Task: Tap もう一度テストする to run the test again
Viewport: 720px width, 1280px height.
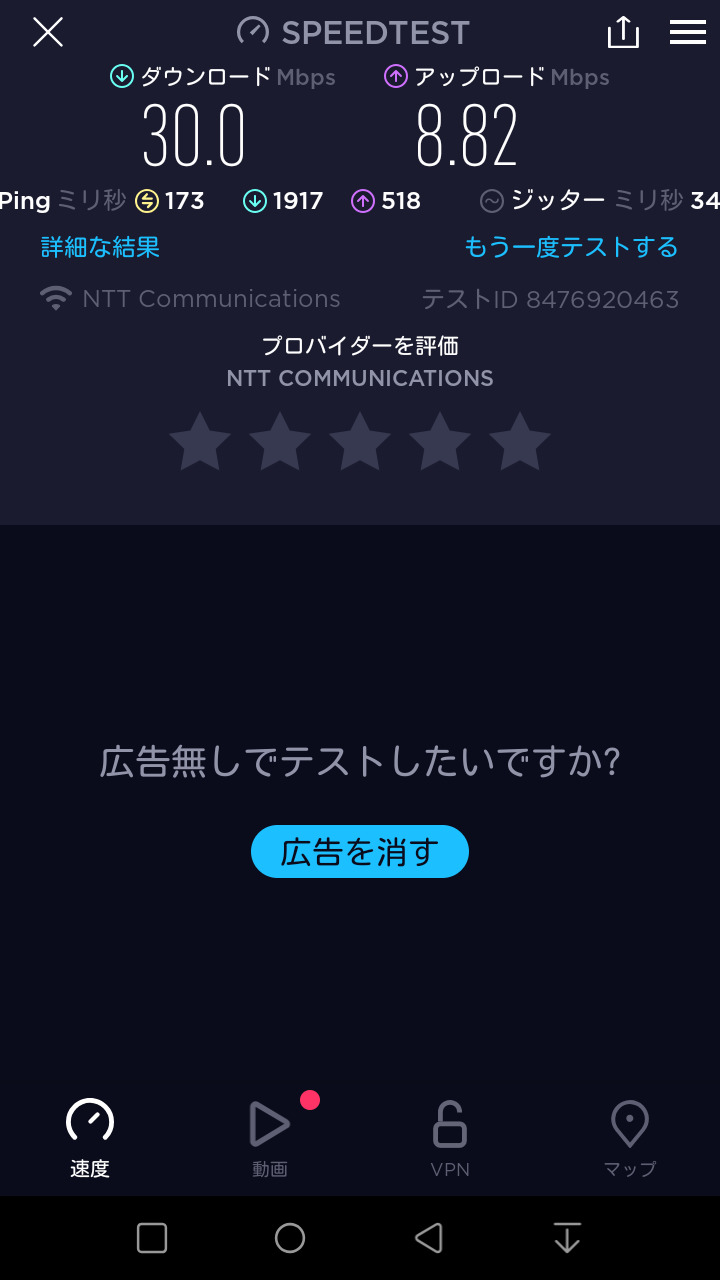Action: pyautogui.click(x=571, y=247)
